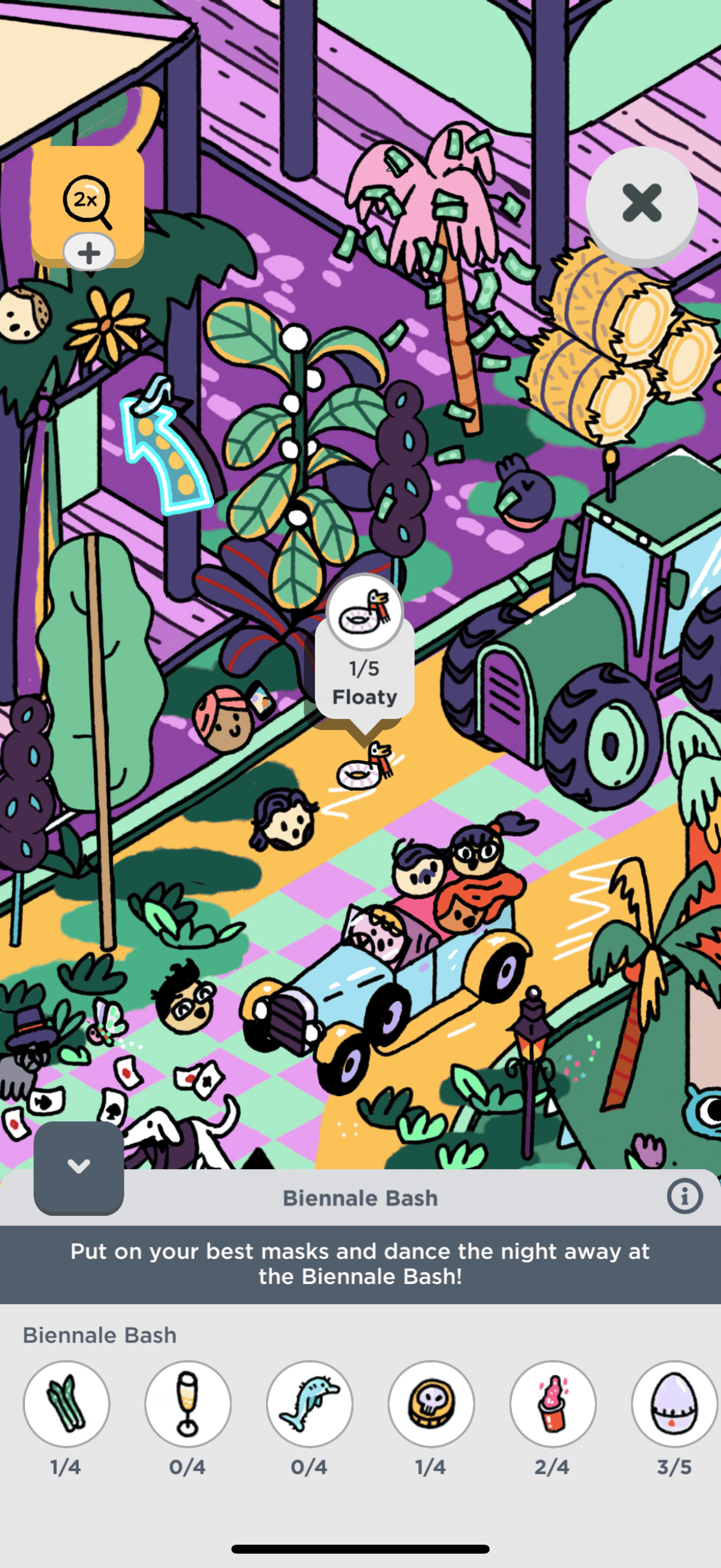721x1568 pixels.
Task: Activate the 2x magnifier boost
Action: coord(88,206)
